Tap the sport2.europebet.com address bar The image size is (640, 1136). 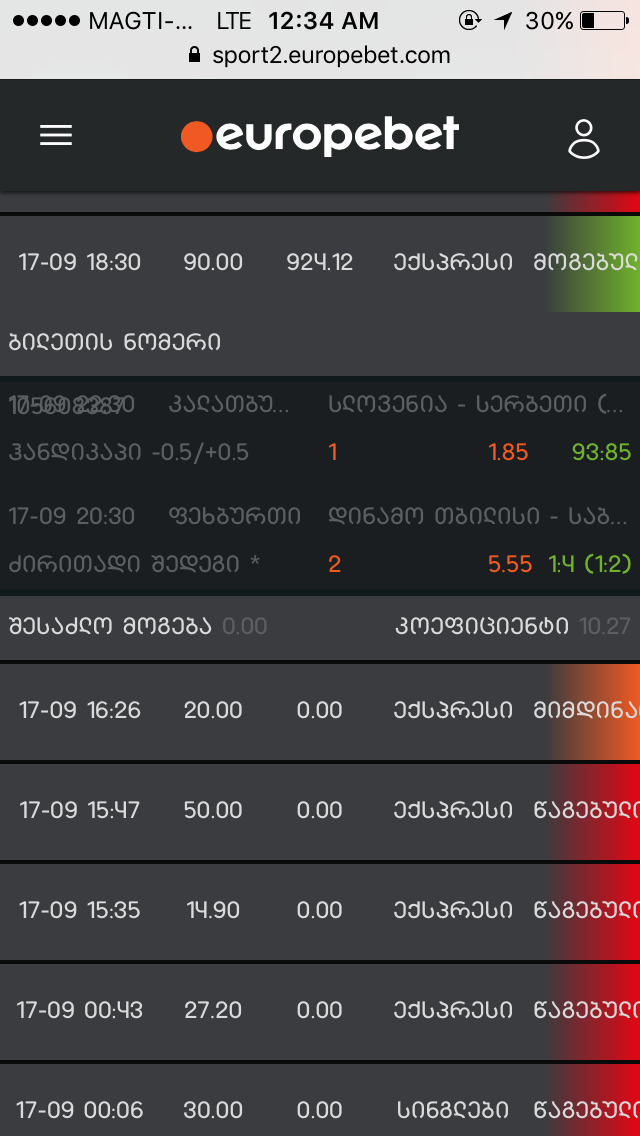(x=320, y=55)
